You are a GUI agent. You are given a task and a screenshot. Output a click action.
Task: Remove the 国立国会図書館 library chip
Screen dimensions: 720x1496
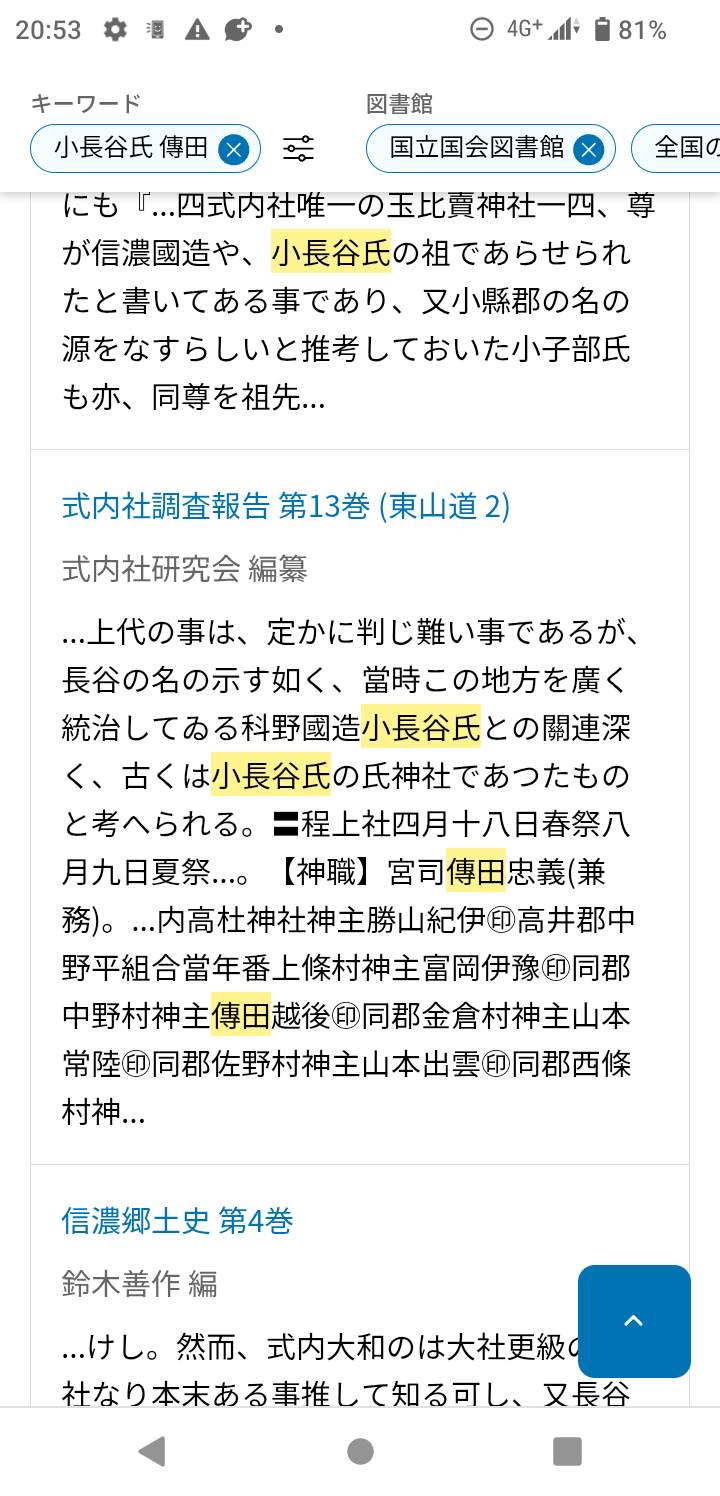point(589,150)
